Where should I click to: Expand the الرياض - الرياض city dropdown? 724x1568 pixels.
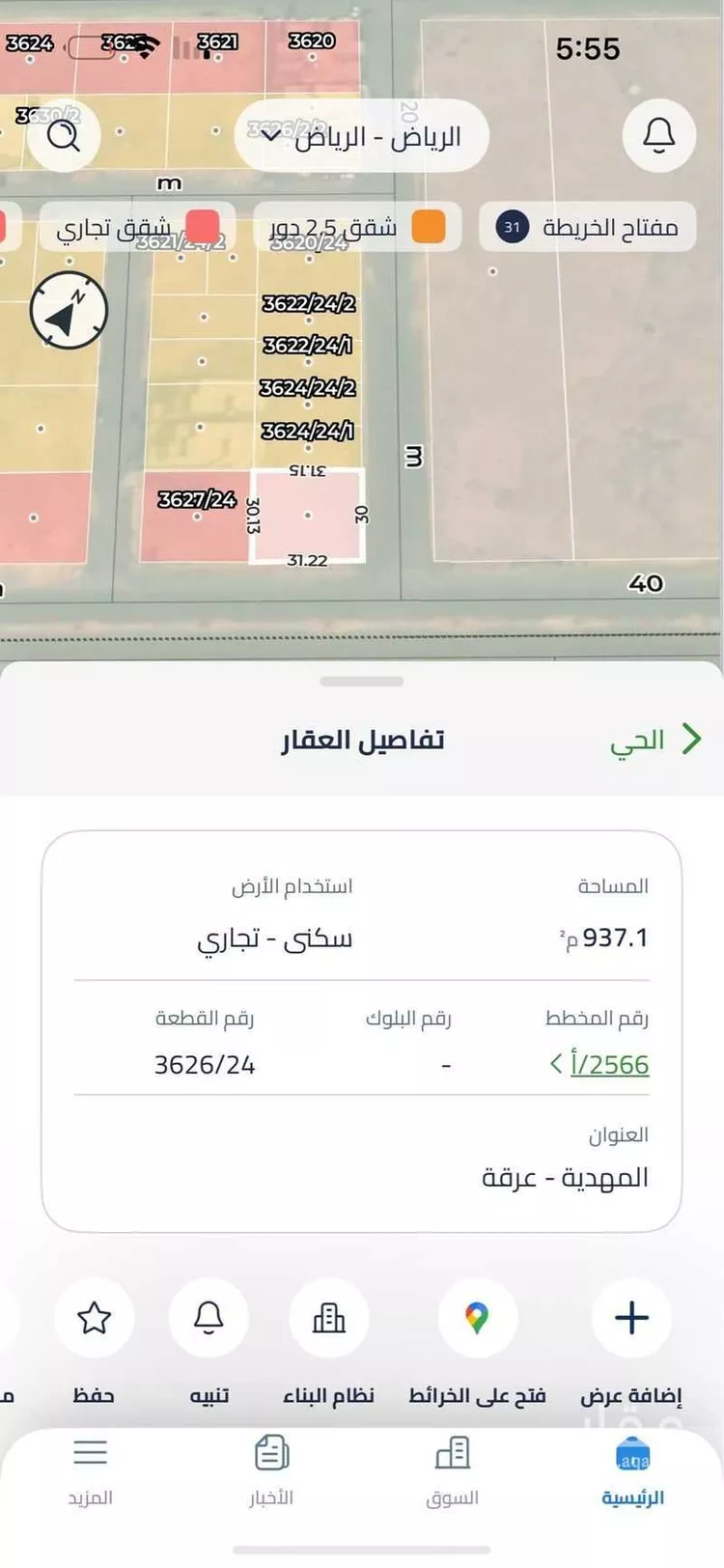(361, 136)
